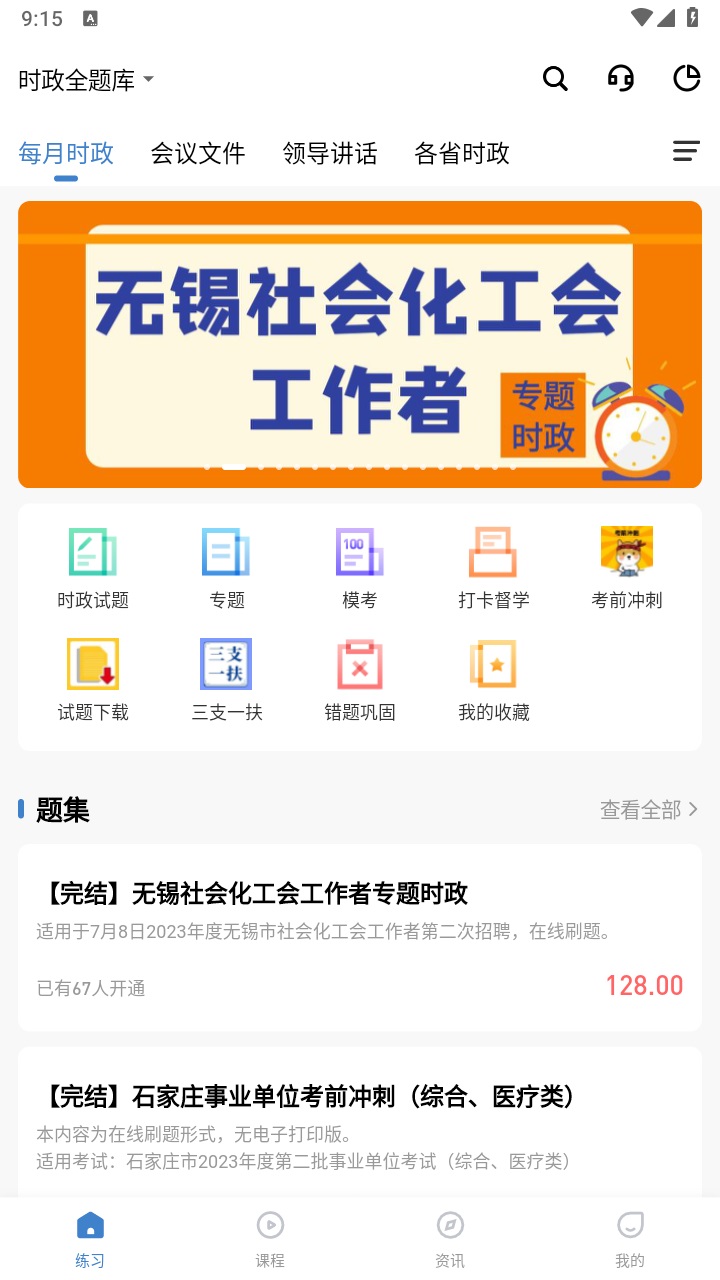Image resolution: width=720 pixels, height=1280 pixels.
Task: Open the 时政试题 icon
Action: tap(92, 565)
